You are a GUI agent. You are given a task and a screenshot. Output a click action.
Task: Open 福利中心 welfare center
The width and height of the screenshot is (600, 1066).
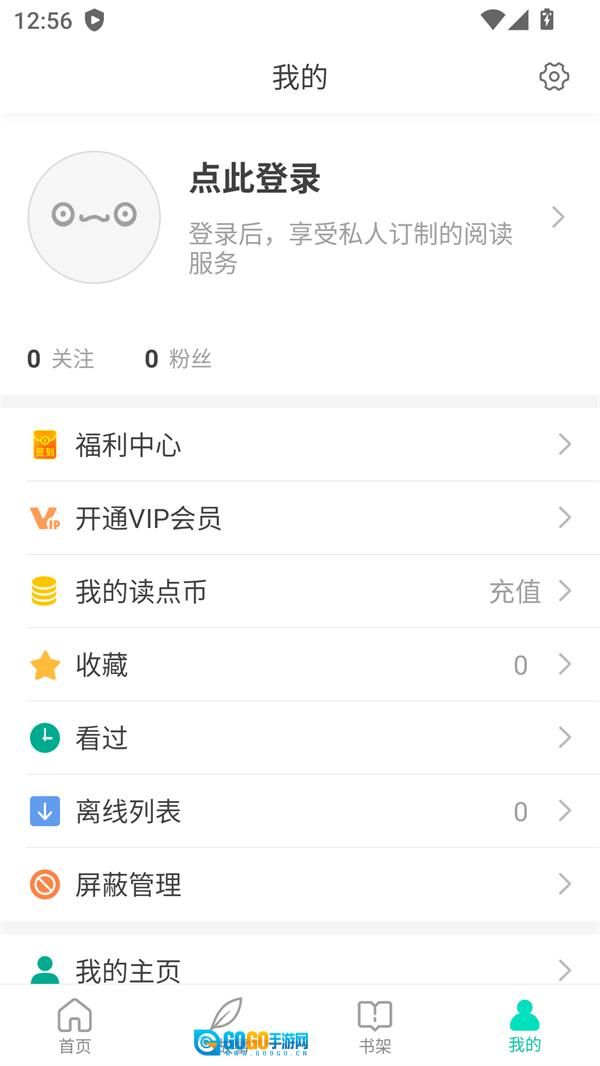pos(300,445)
